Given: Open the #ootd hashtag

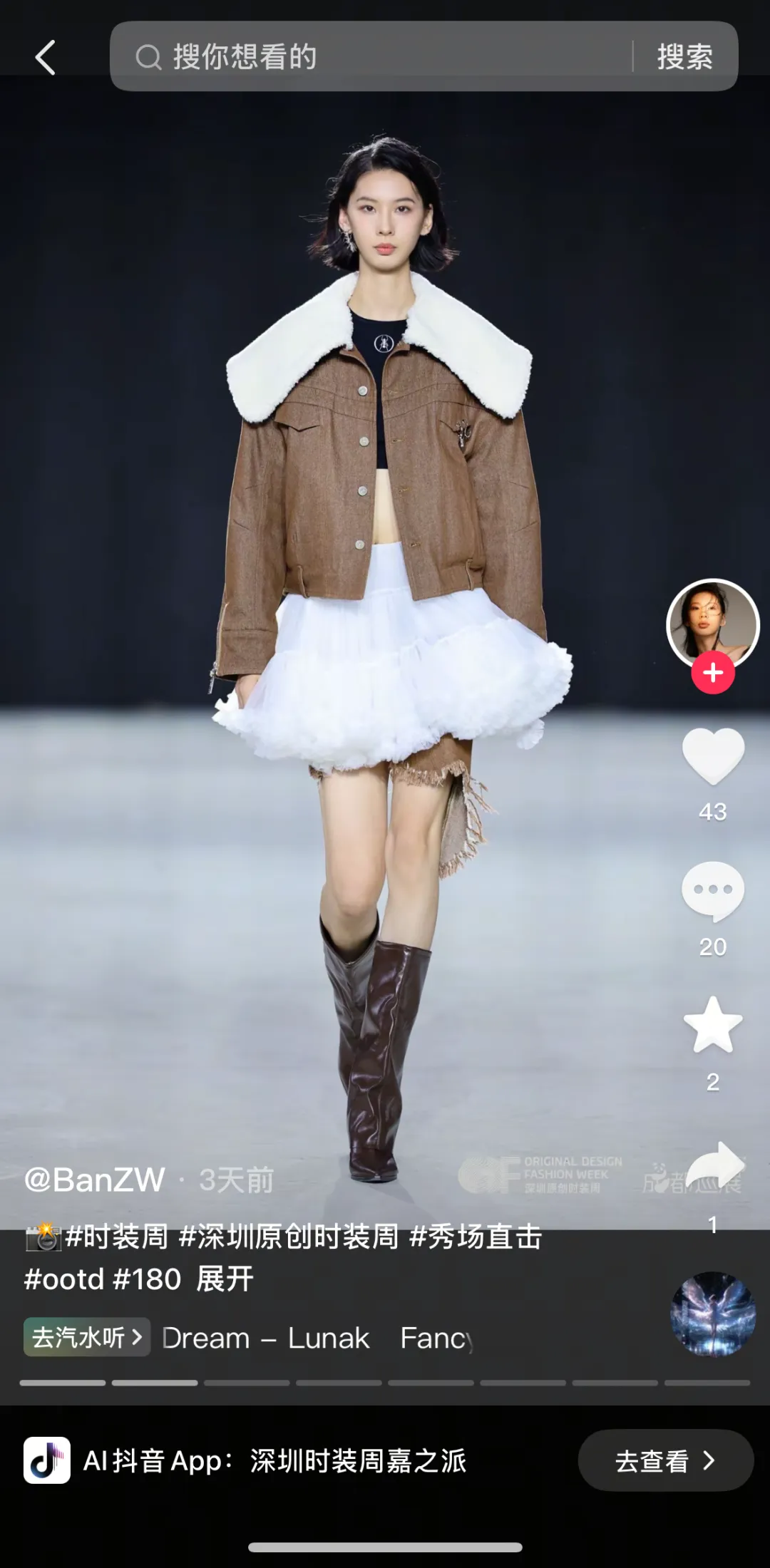Looking at the screenshot, I should click(x=64, y=1279).
